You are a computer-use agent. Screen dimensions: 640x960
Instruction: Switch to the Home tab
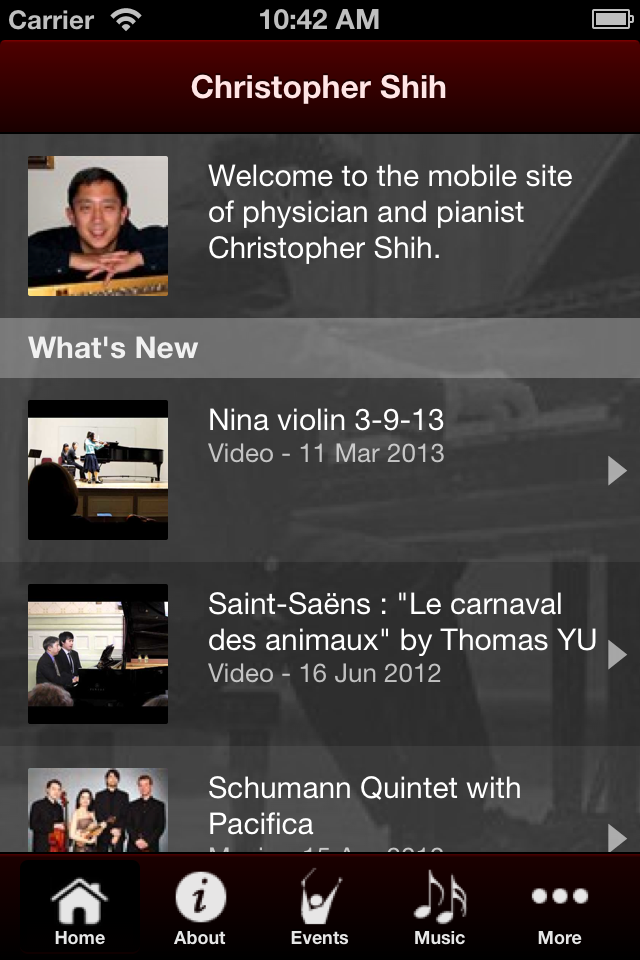(80, 908)
